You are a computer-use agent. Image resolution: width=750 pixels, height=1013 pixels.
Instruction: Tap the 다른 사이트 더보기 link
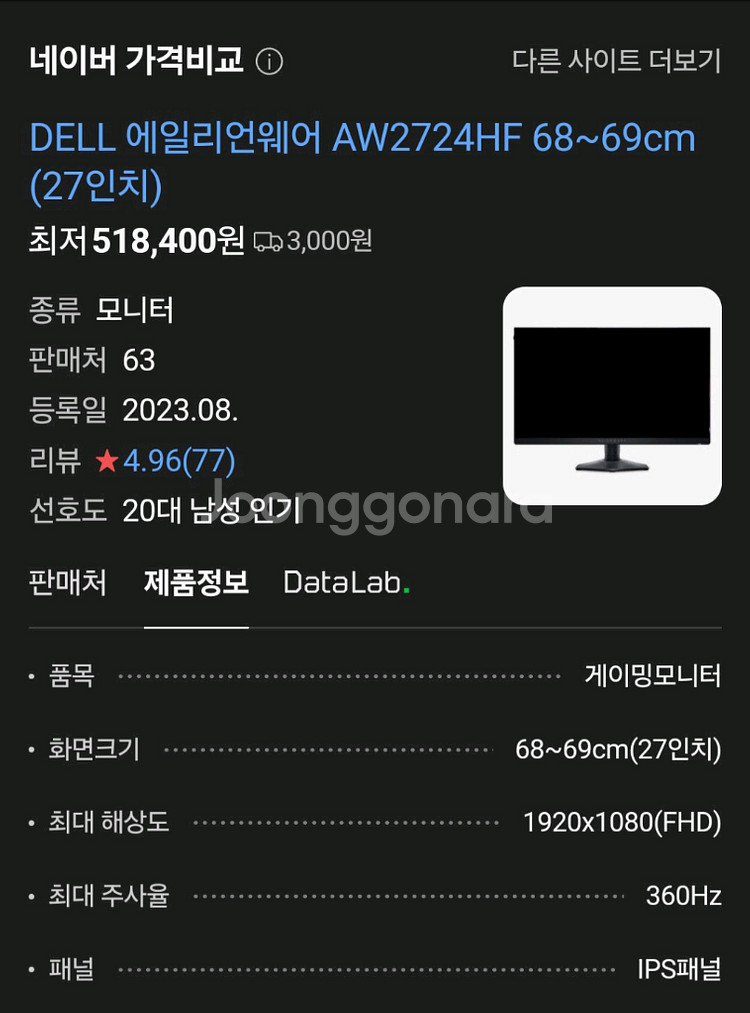(616, 61)
